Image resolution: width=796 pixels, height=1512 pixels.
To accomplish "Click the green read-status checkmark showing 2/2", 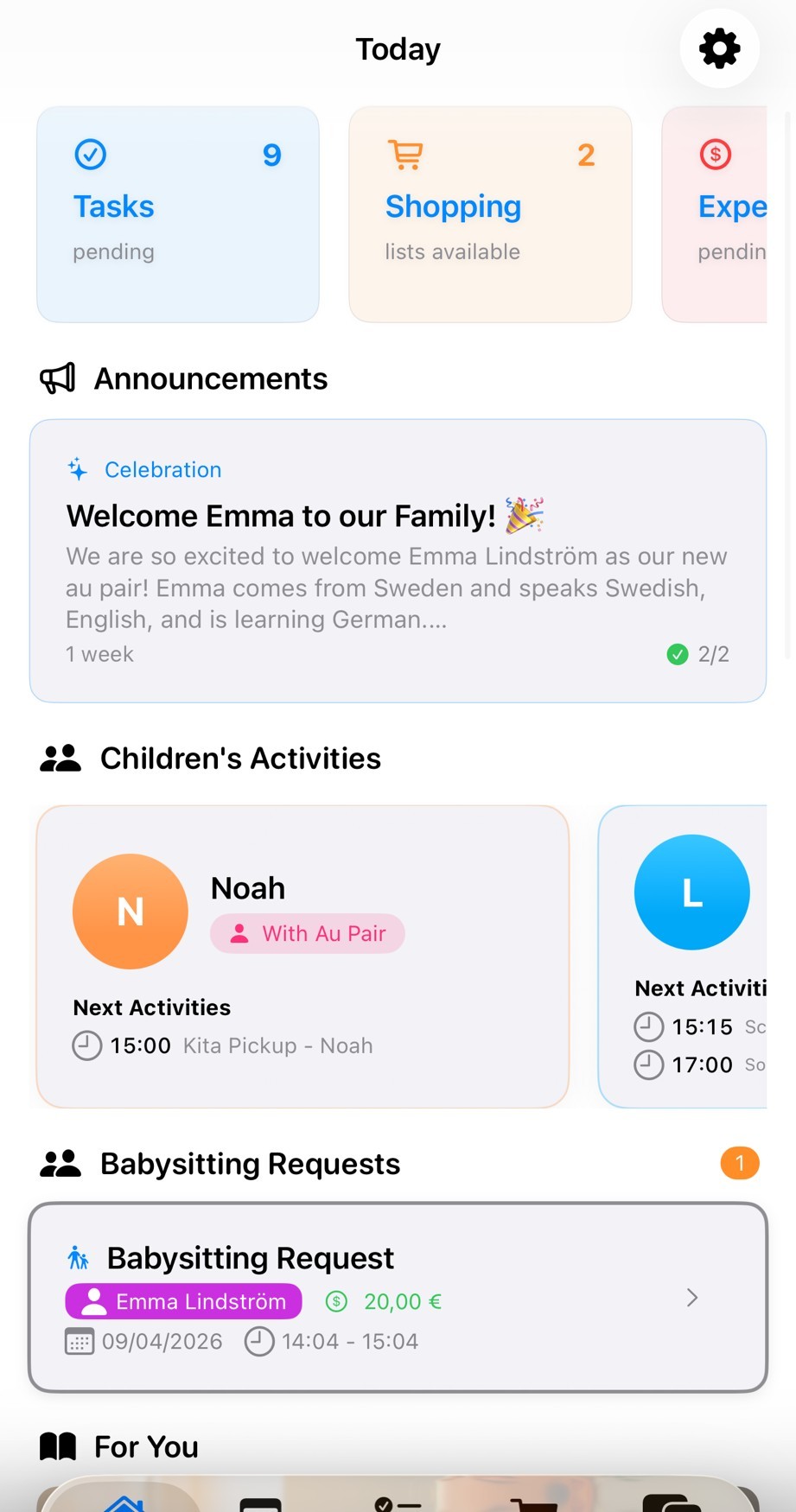I will [x=678, y=654].
